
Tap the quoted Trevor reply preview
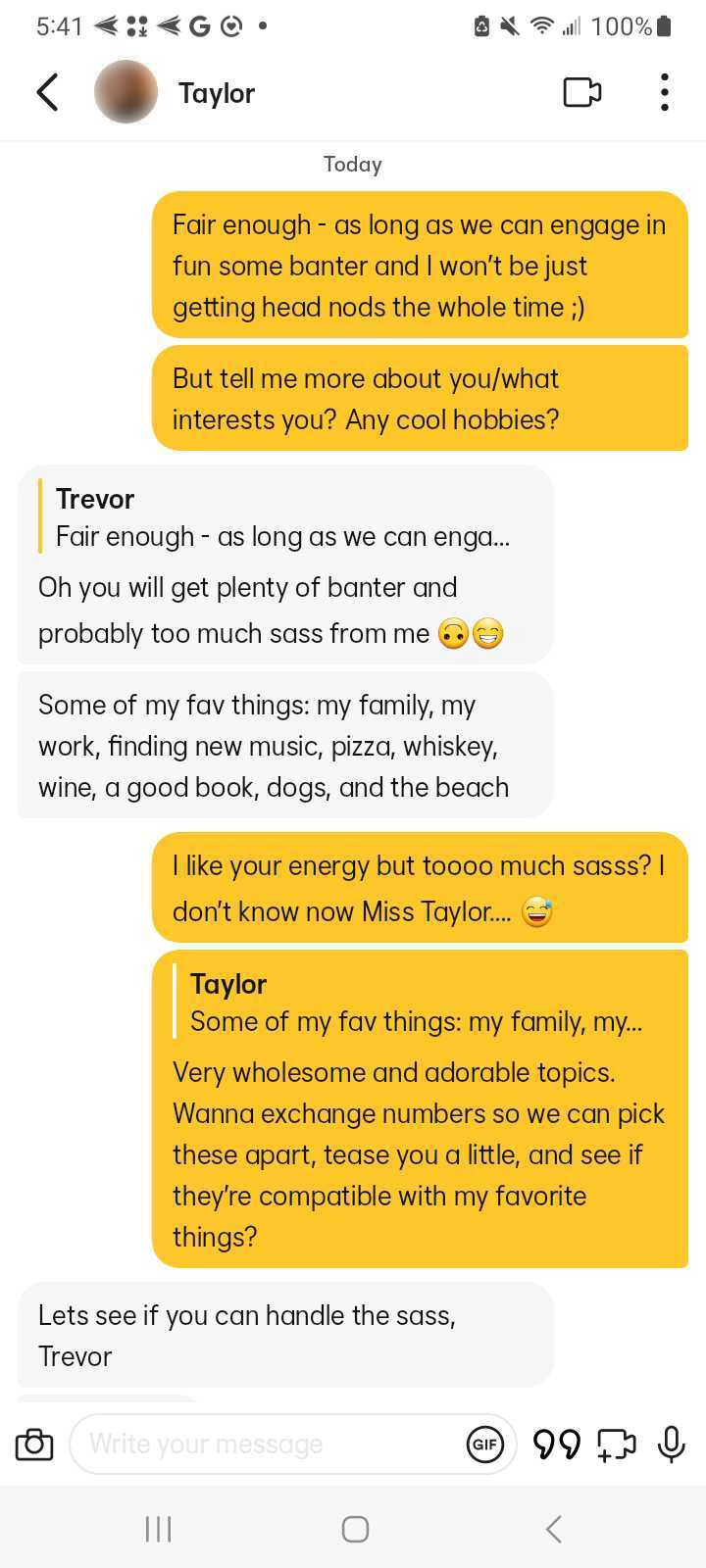coord(283,517)
